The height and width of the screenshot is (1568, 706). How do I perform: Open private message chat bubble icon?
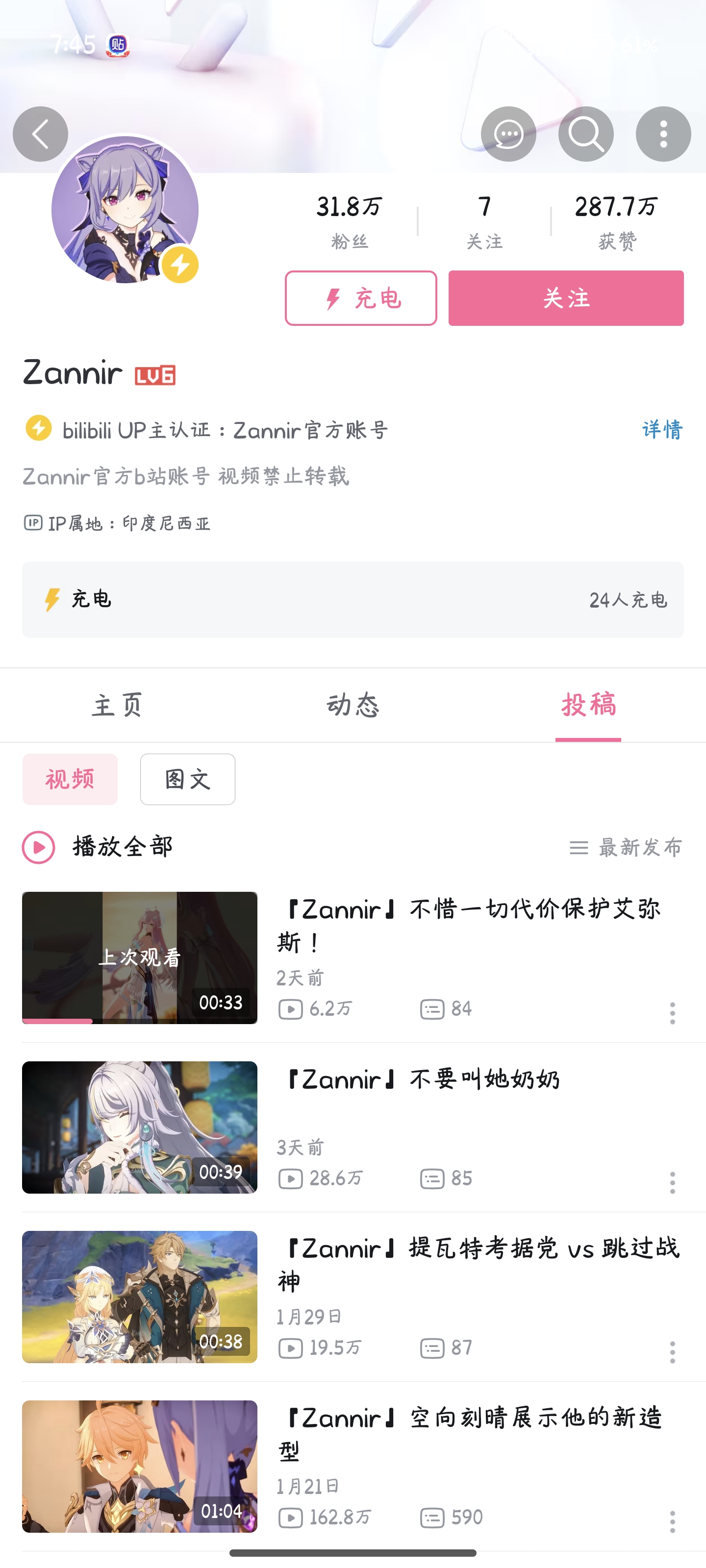pyautogui.click(x=508, y=134)
